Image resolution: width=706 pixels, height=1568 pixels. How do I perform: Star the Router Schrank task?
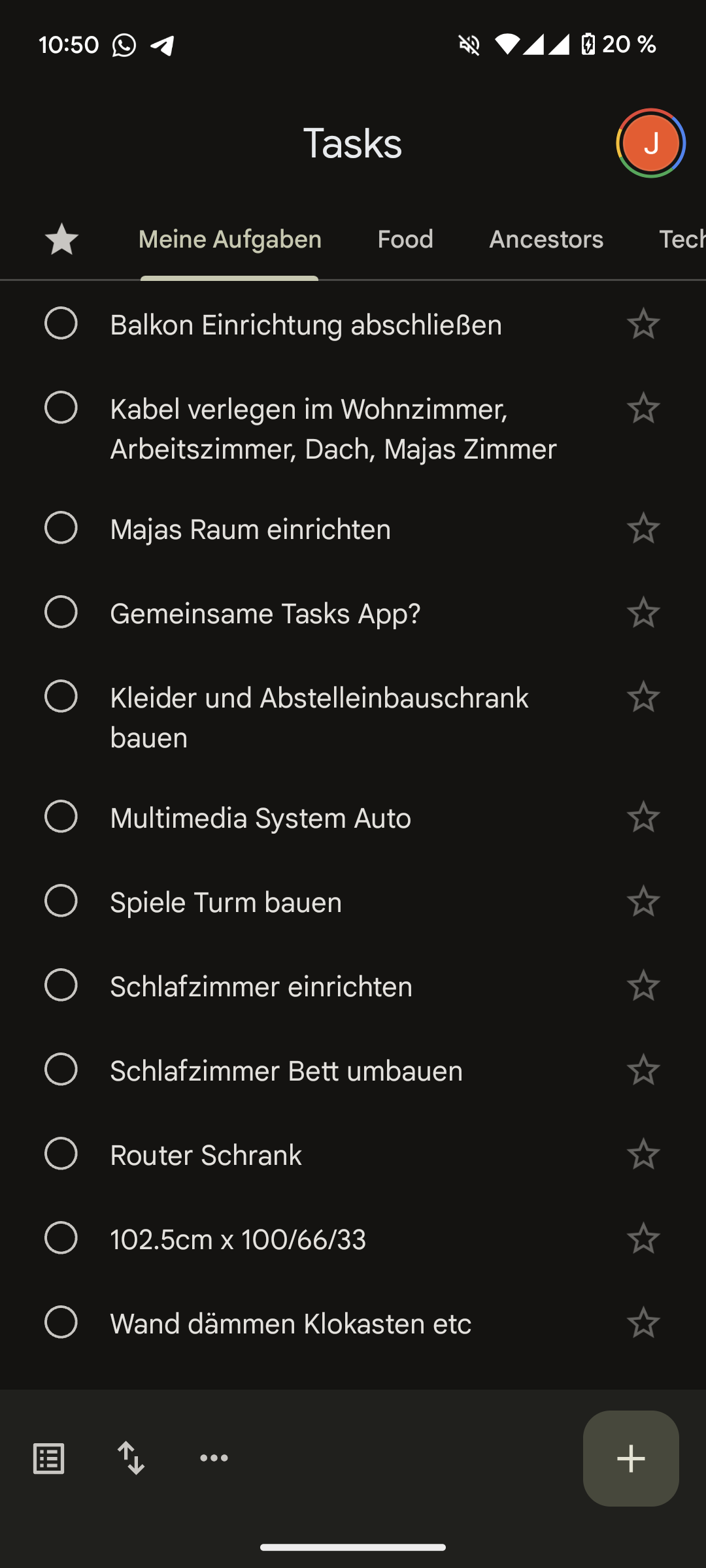643,1154
